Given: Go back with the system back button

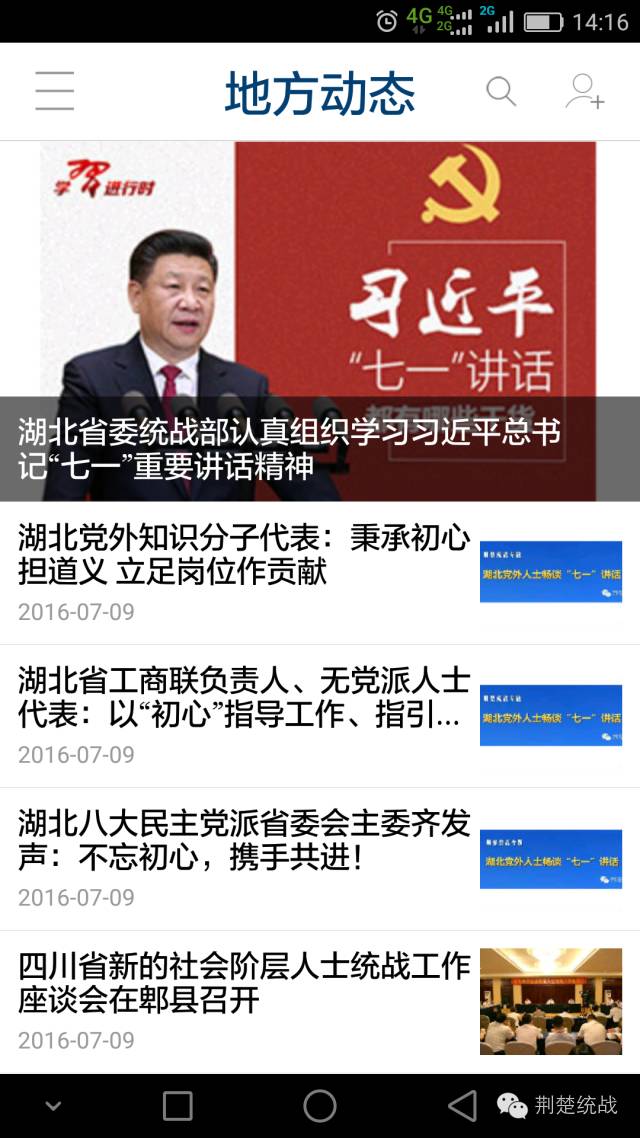Looking at the screenshot, I should (x=462, y=1105).
